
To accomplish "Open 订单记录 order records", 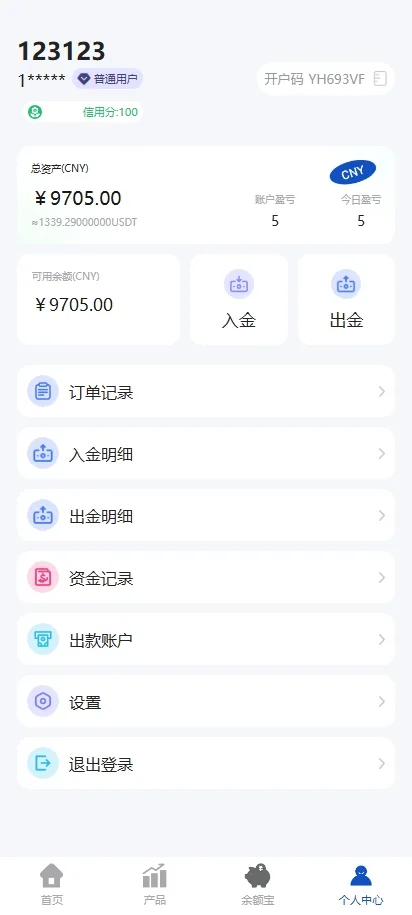I will click(x=206, y=392).
